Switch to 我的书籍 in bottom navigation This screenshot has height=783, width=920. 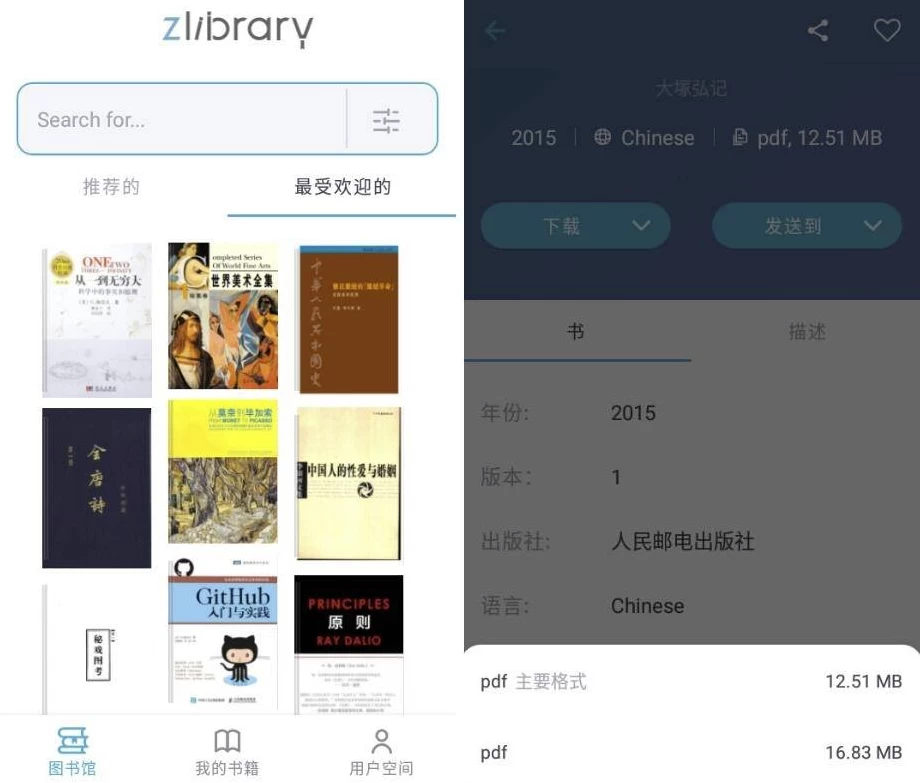pos(227,752)
